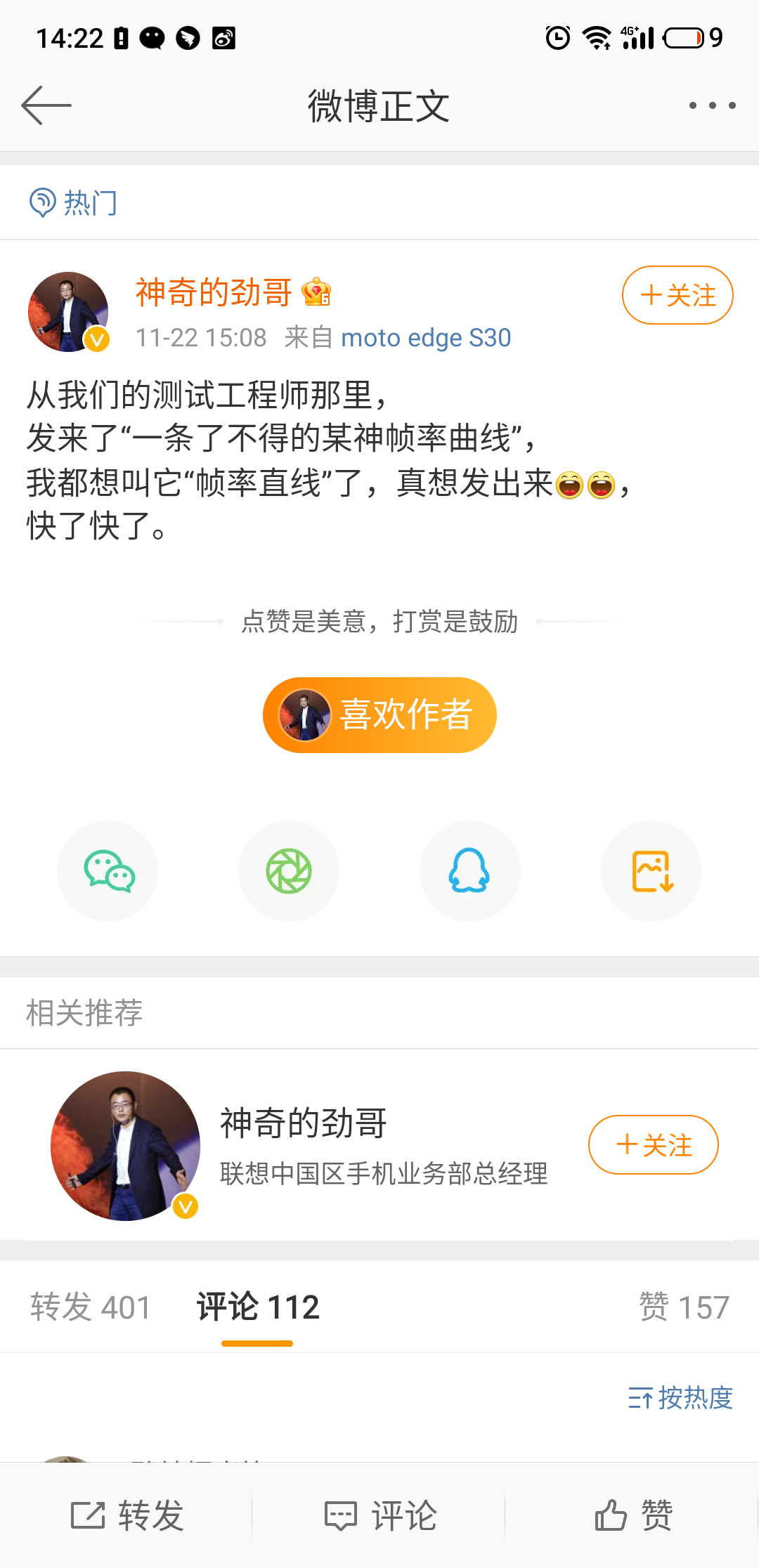Share post using the QQ icon
The image size is (759, 1568).
point(469,871)
